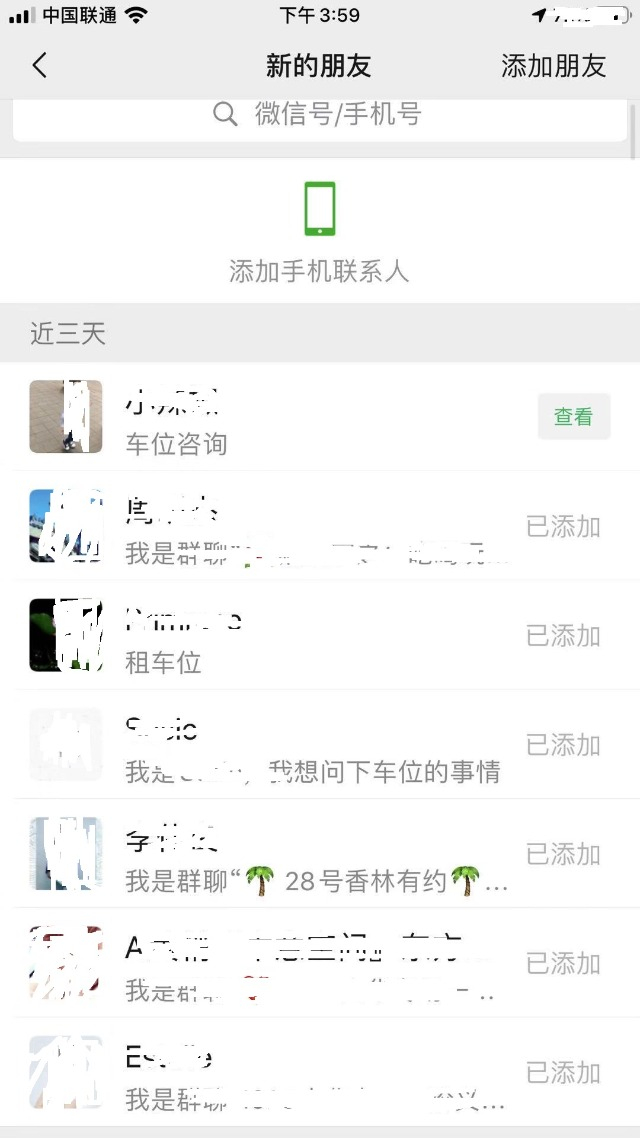Tap 查看 on the 车位咨询 request
The height and width of the screenshot is (1138, 640).
click(573, 417)
